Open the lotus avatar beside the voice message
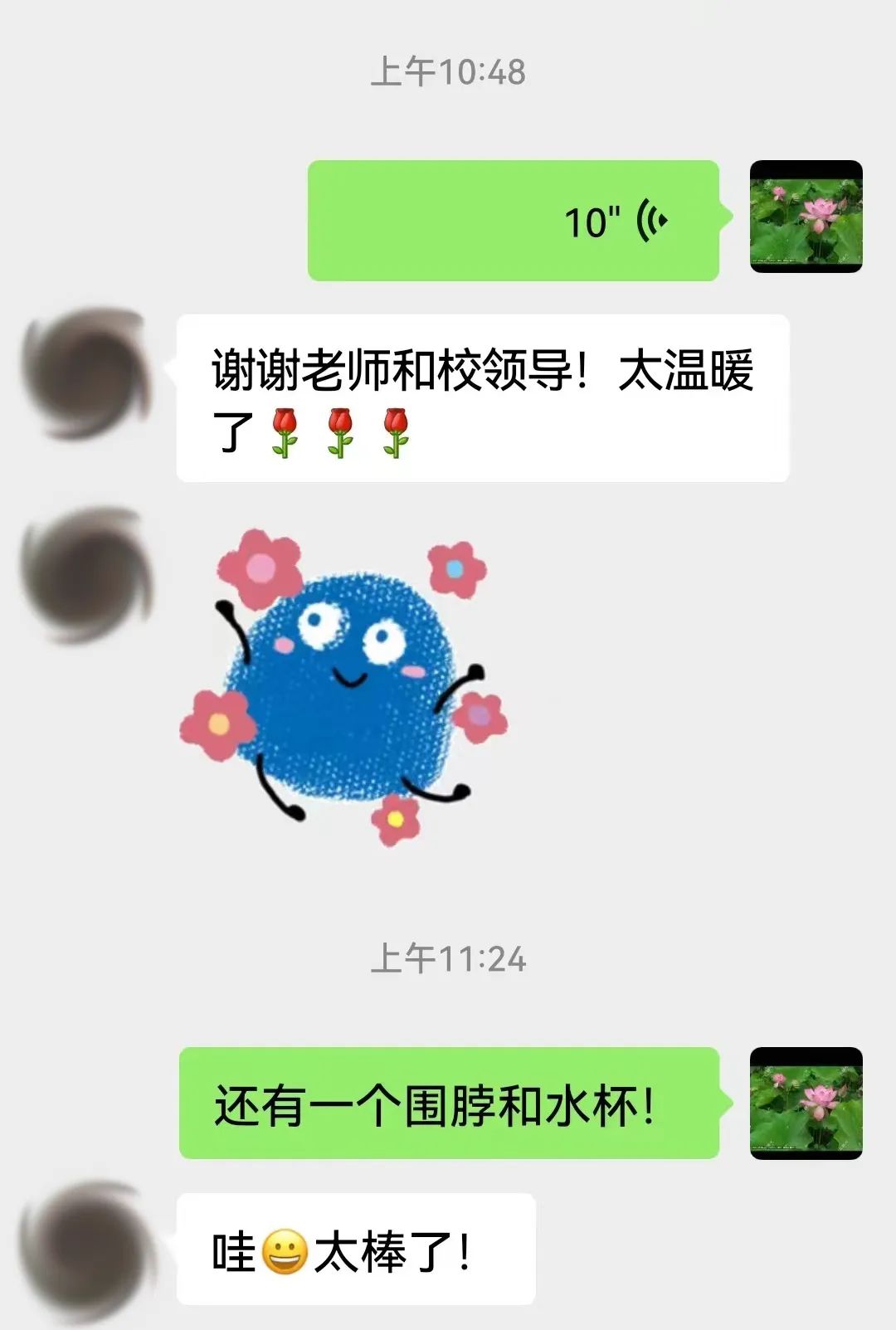Image resolution: width=896 pixels, height=1330 pixels. click(x=806, y=217)
